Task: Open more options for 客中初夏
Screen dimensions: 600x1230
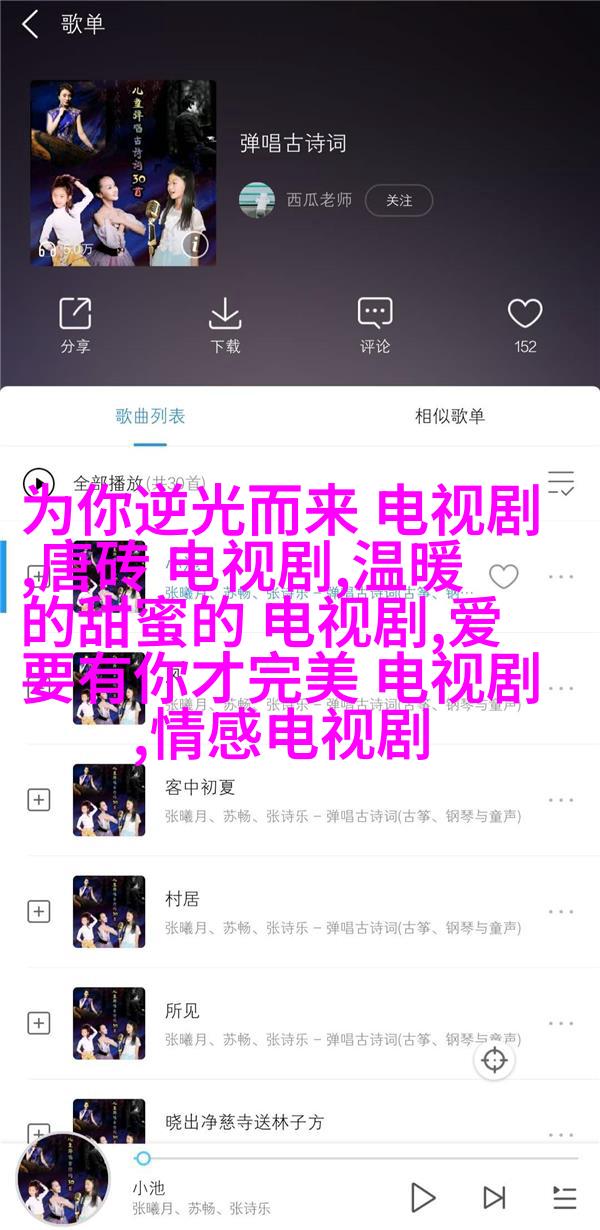Action: click(x=561, y=800)
